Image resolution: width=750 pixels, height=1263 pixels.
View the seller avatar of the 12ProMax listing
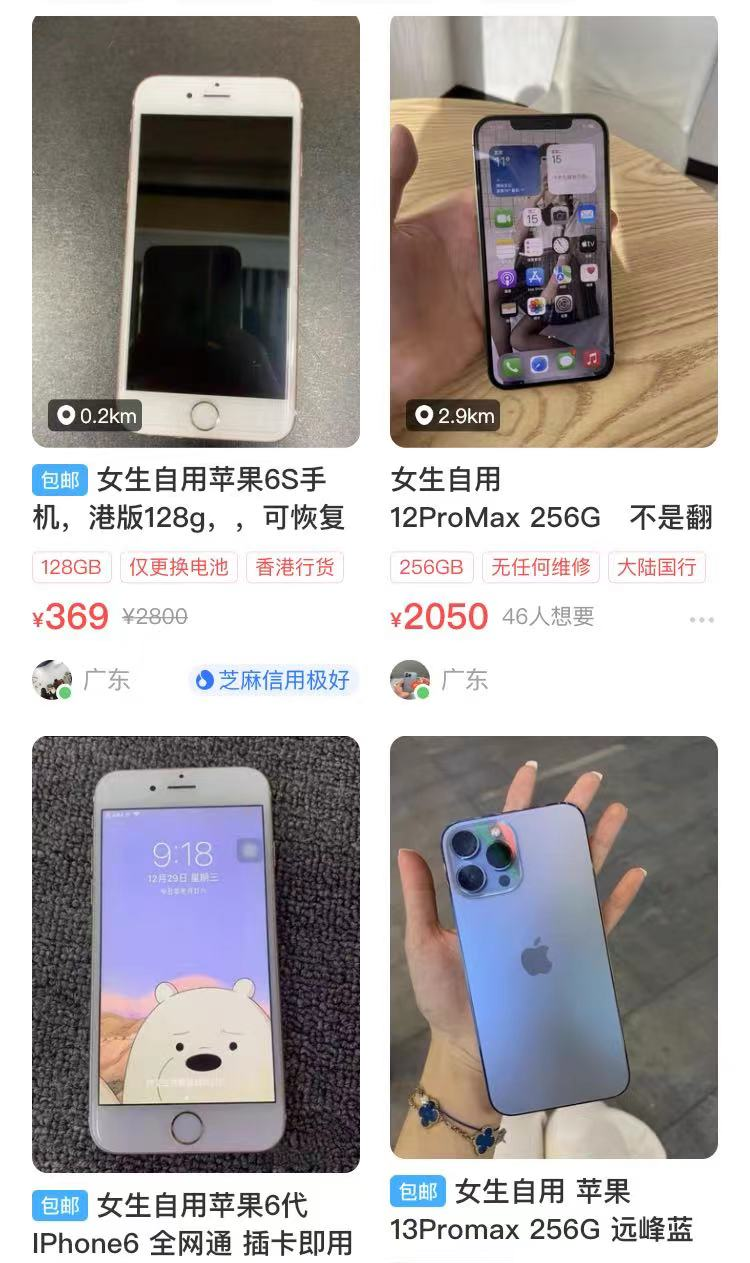click(x=410, y=680)
